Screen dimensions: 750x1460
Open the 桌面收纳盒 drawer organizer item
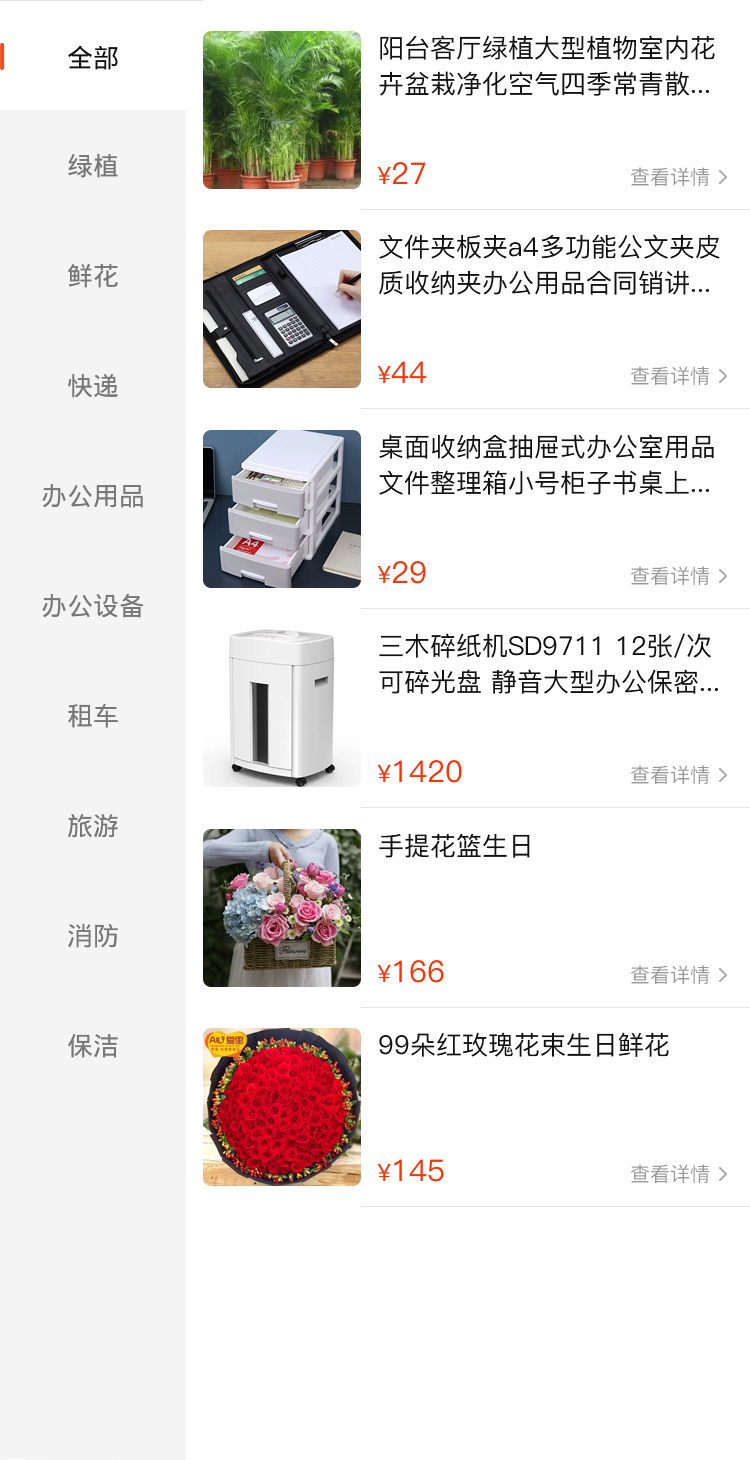[546, 465]
